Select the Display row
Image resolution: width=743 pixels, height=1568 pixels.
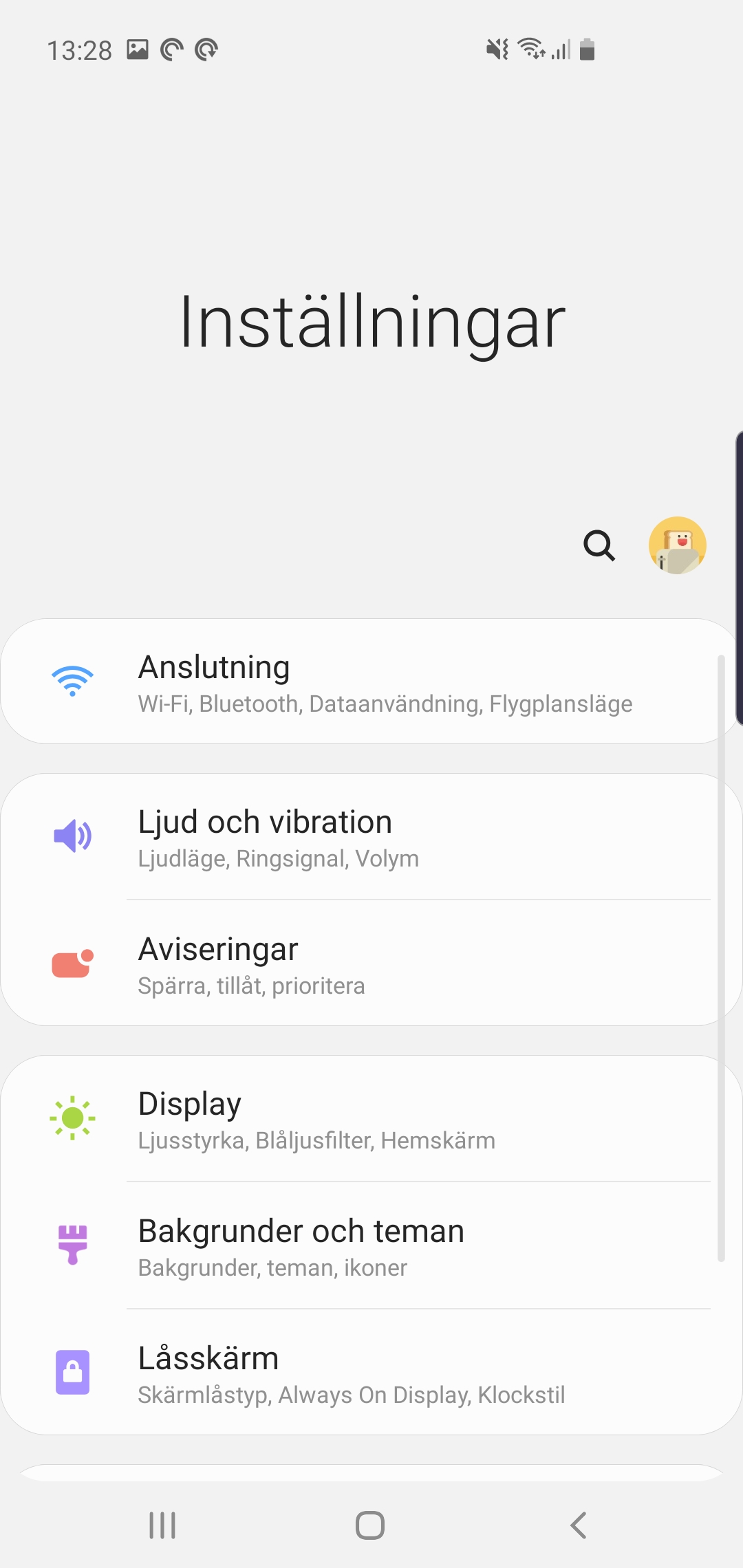point(371,1119)
